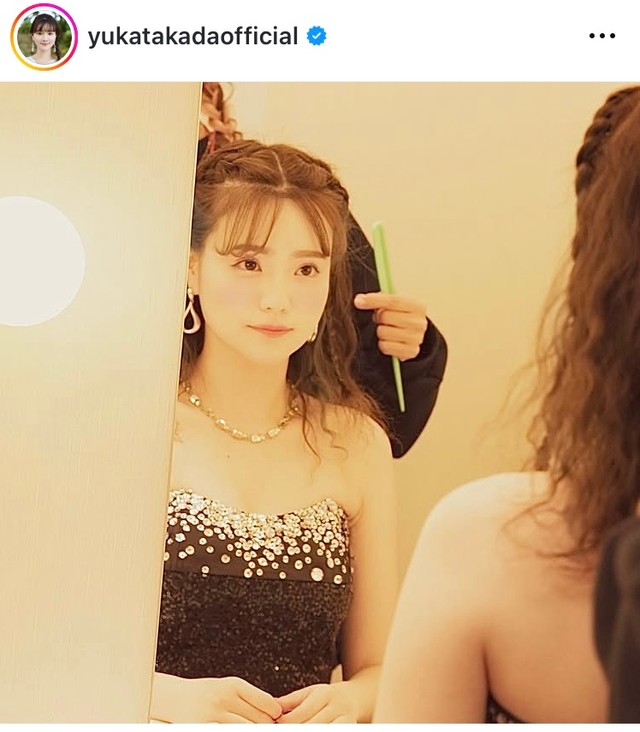Open the yukatakadaofficial username link
The width and height of the screenshot is (640, 732).
192,37
